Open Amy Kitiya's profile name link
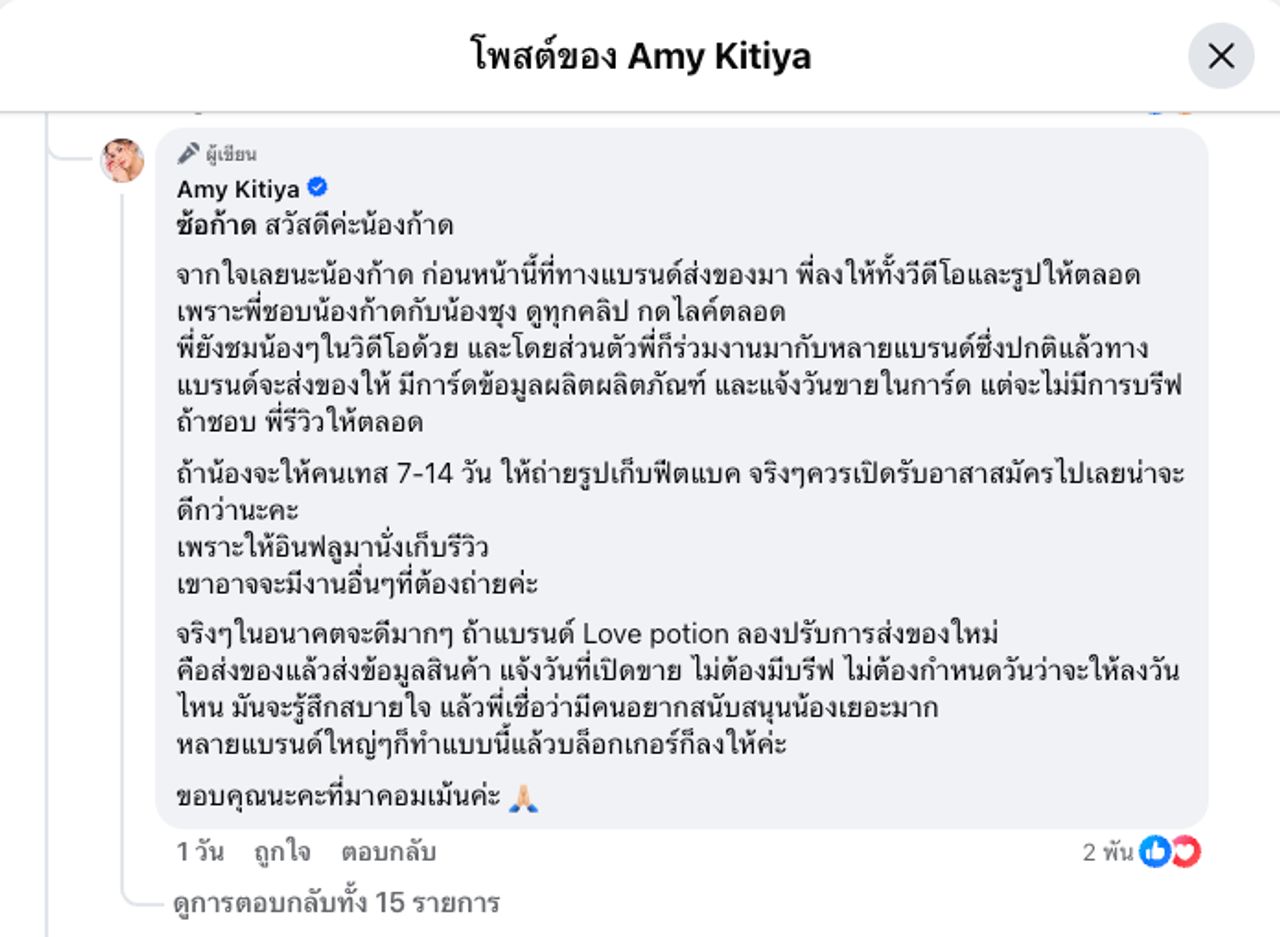The width and height of the screenshot is (1280, 937). 240,188
